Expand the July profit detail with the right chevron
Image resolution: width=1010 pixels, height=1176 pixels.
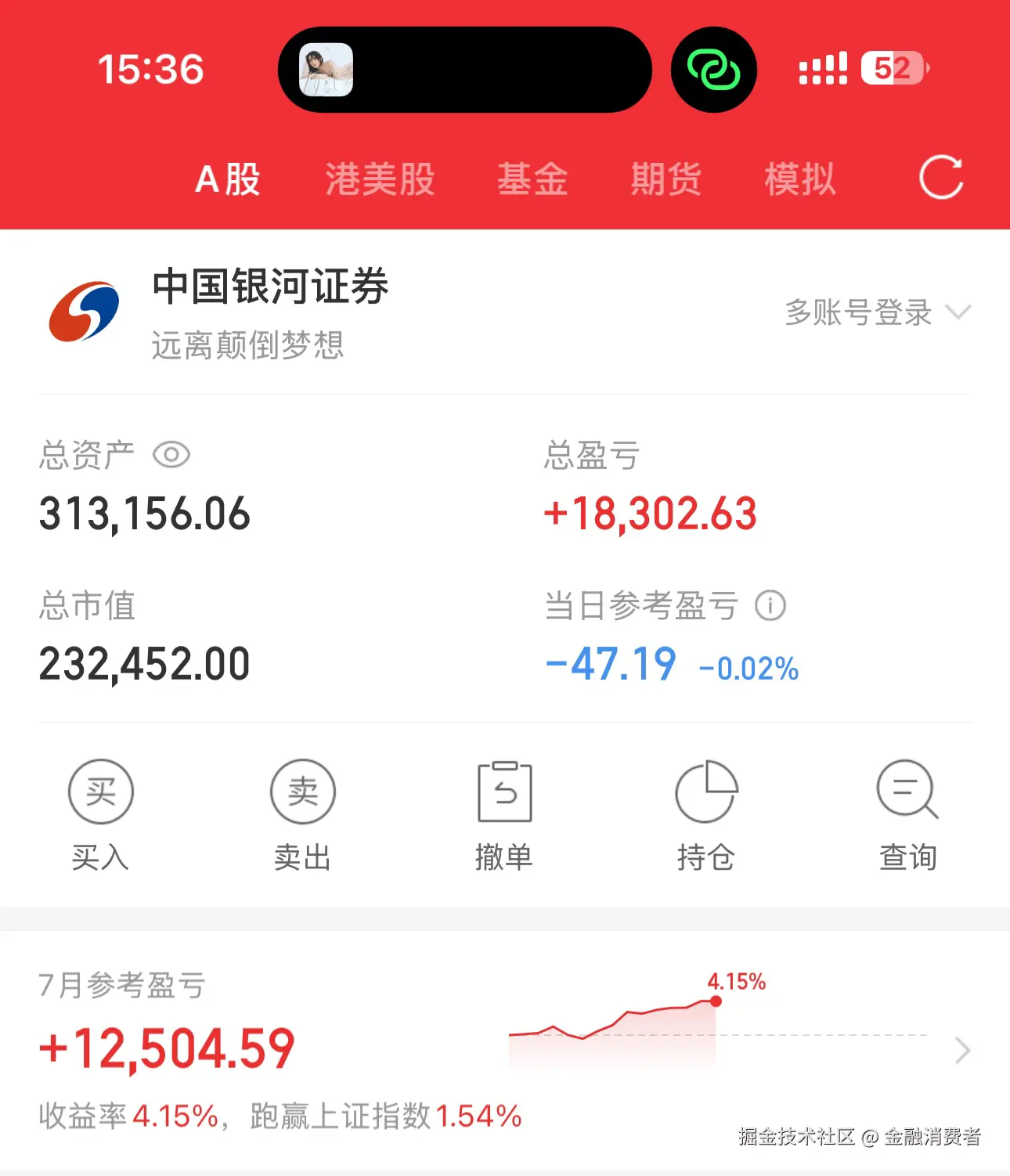961,1050
